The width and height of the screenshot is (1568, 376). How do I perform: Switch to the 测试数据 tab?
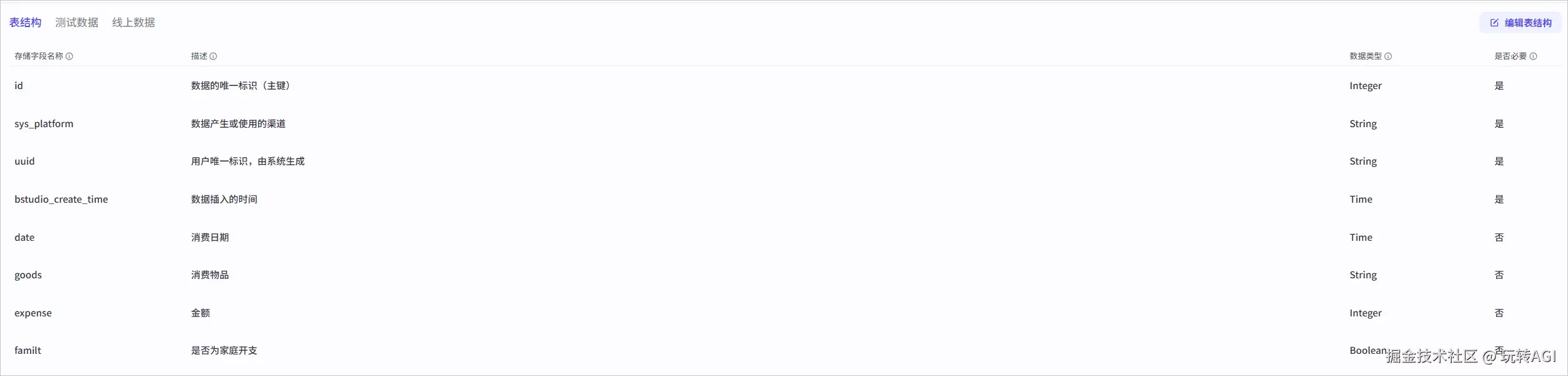[76, 23]
